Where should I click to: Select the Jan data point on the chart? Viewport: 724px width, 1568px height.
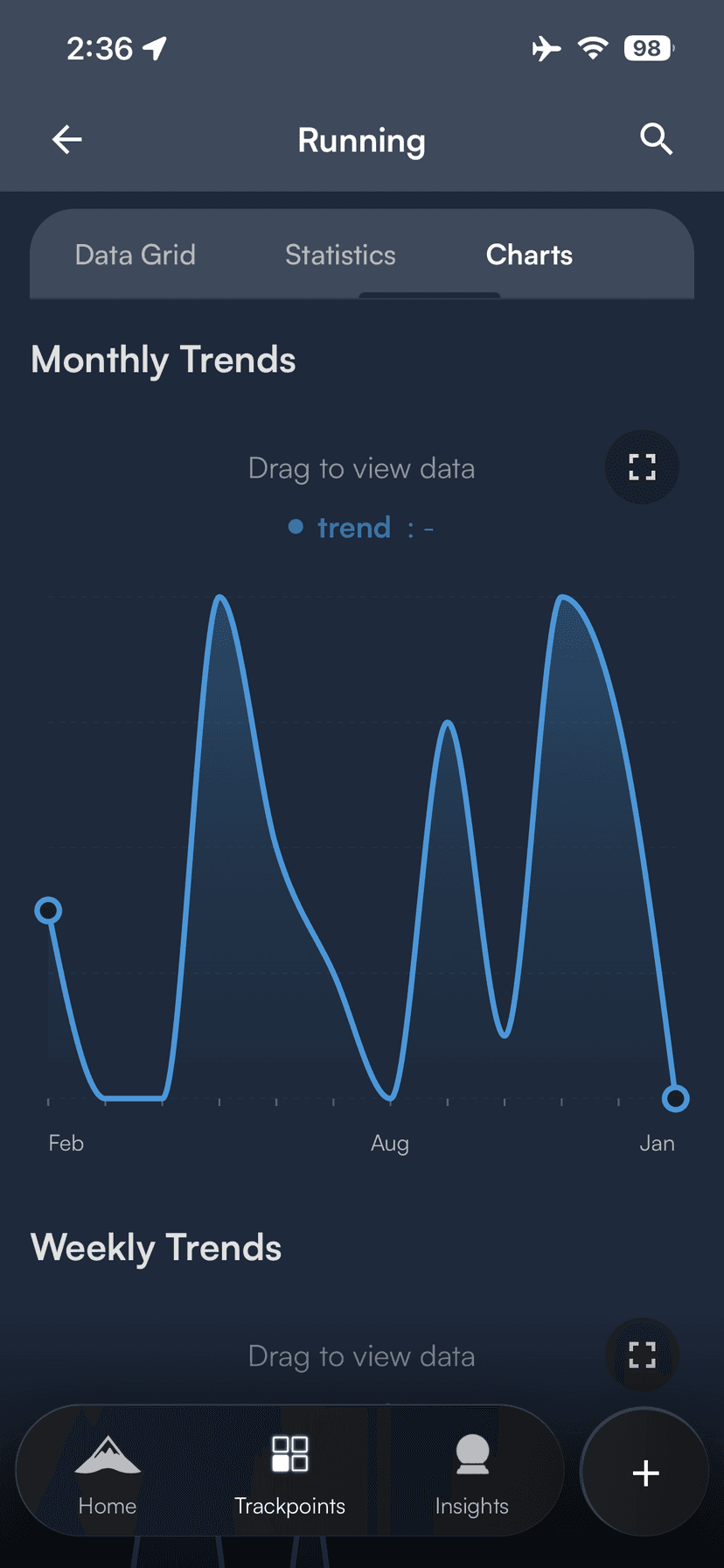pyautogui.click(x=676, y=1098)
